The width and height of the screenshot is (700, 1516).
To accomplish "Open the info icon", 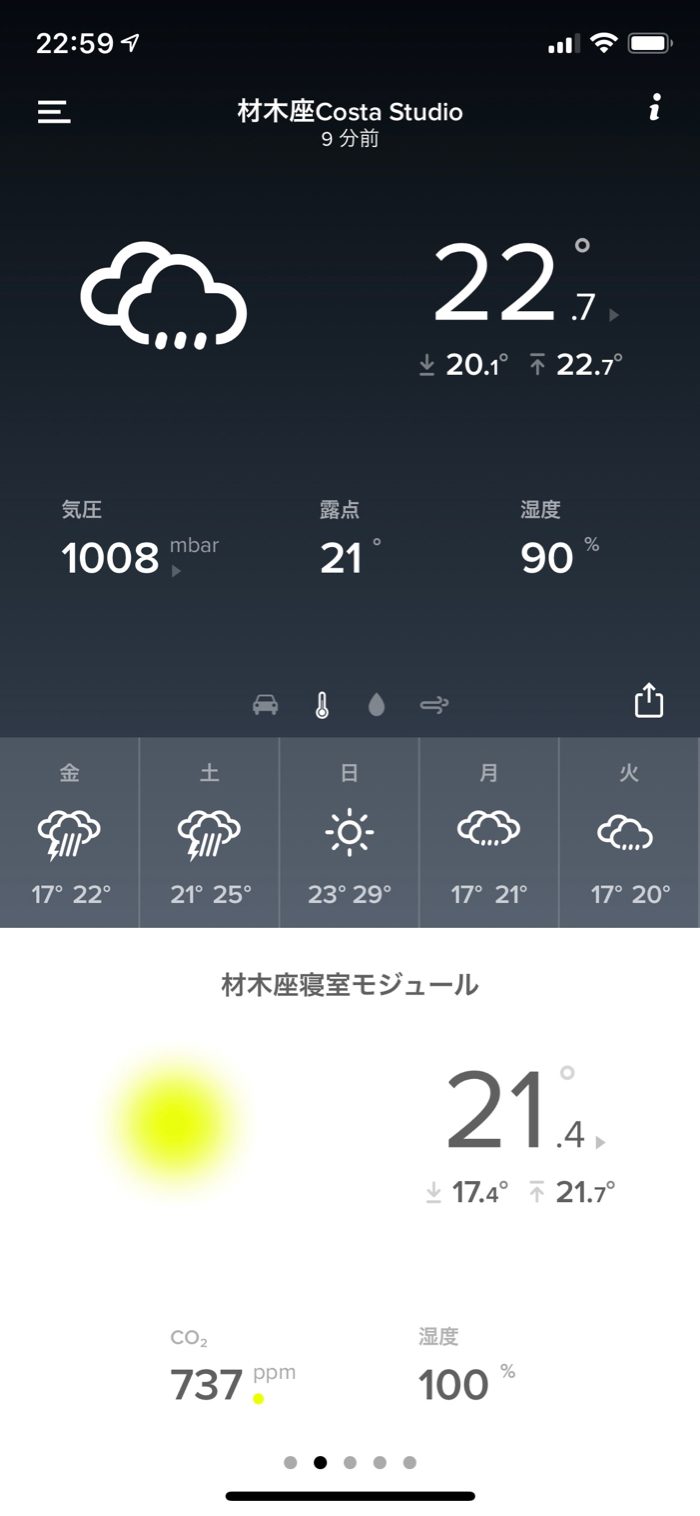I will [x=654, y=108].
